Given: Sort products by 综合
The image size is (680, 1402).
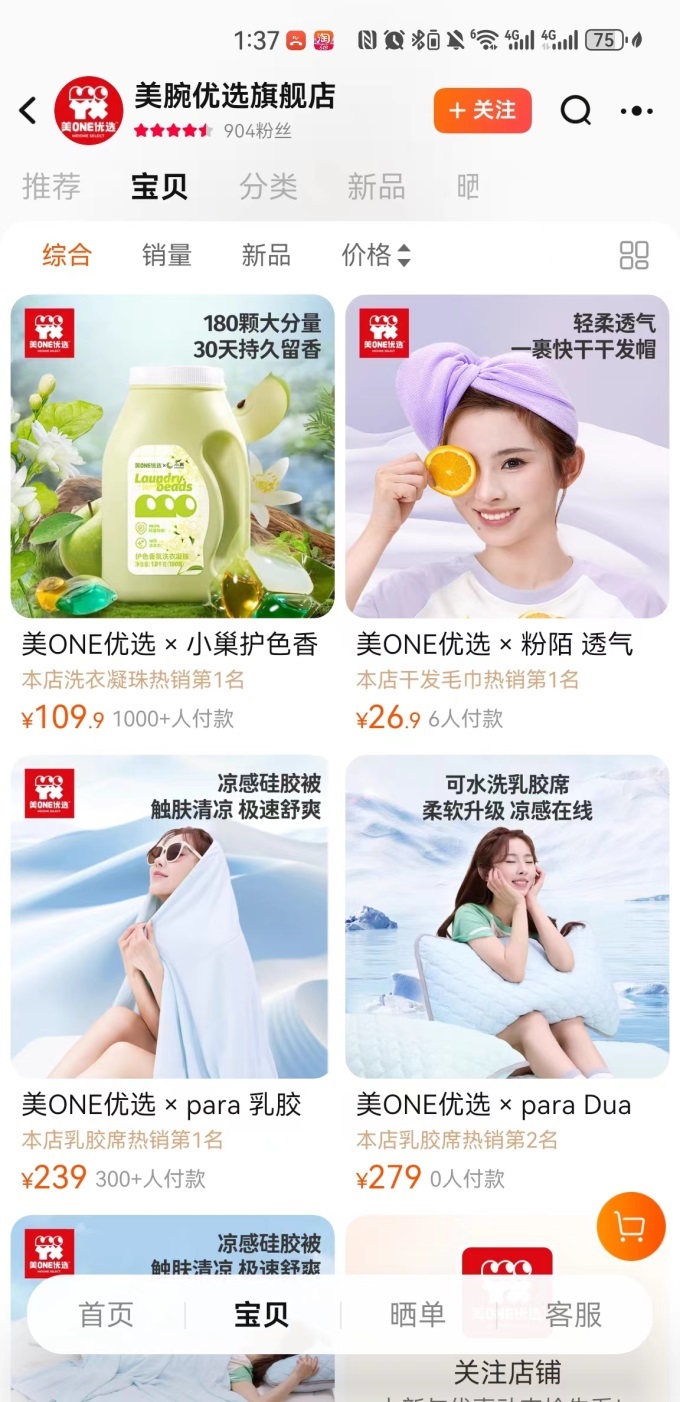Looking at the screenshot, I should click(x=66, y=255).
